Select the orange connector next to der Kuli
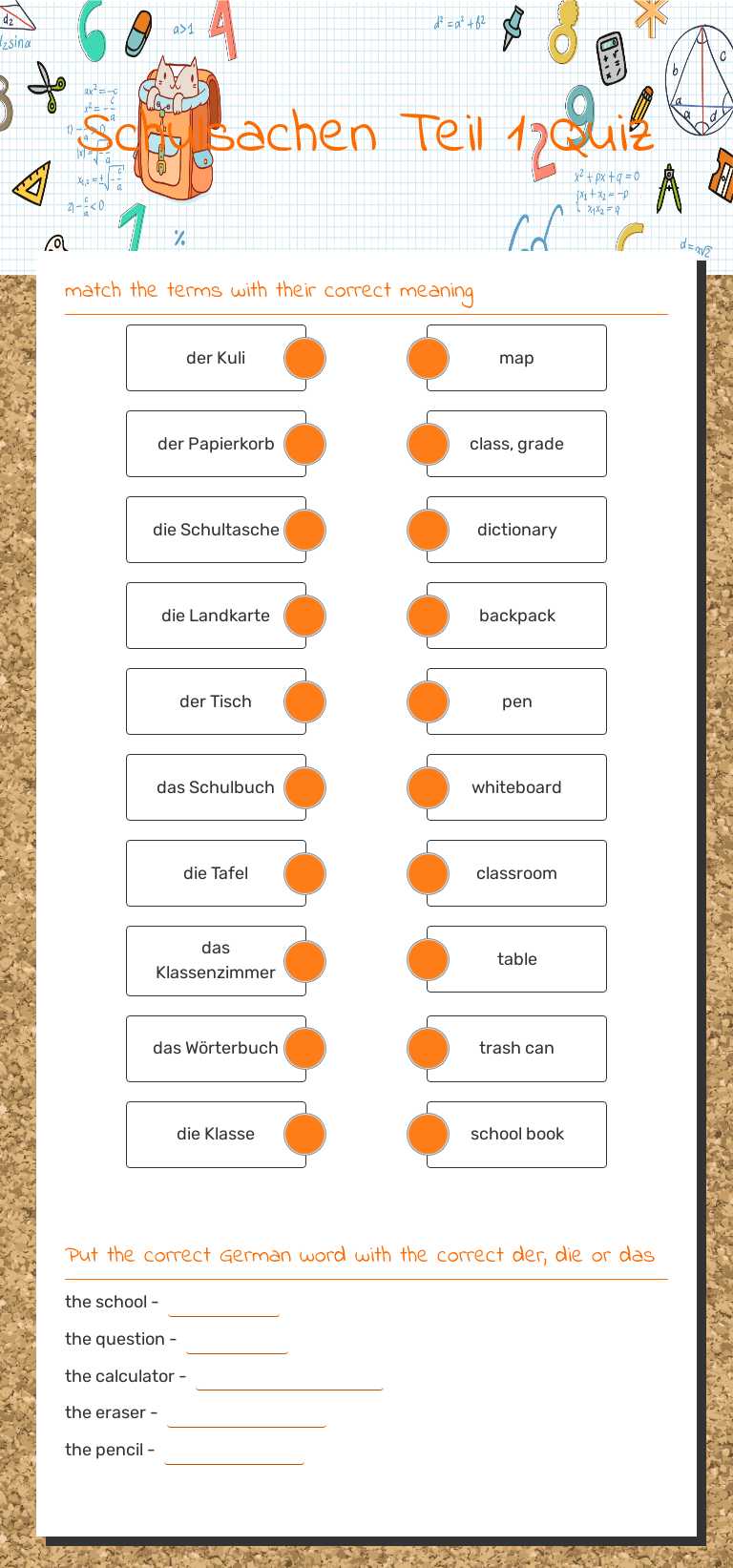This screenshot has width=733, height=1568. (x=304, y=358)
